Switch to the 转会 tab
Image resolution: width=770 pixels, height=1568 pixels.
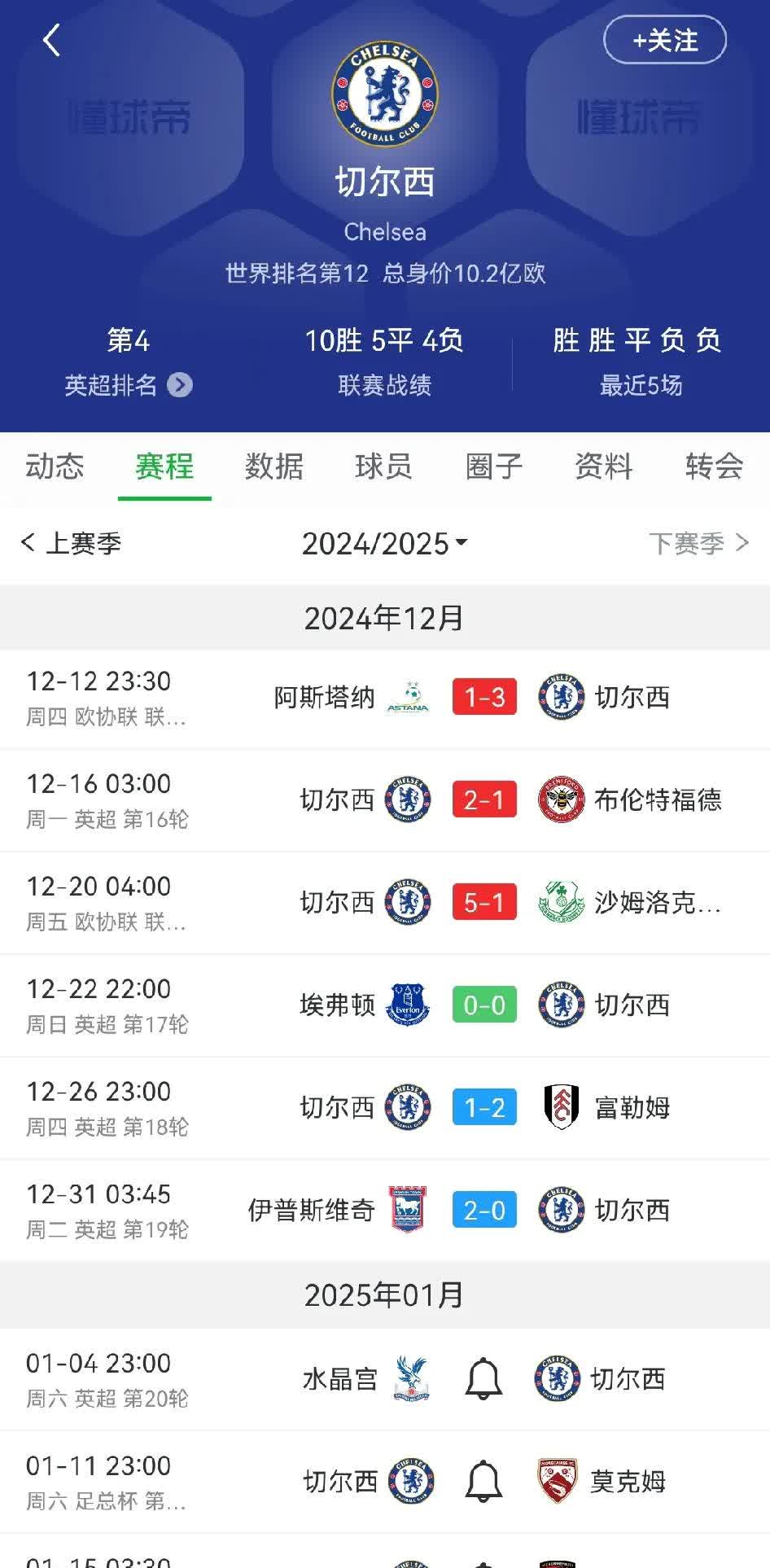pos(714,466)
